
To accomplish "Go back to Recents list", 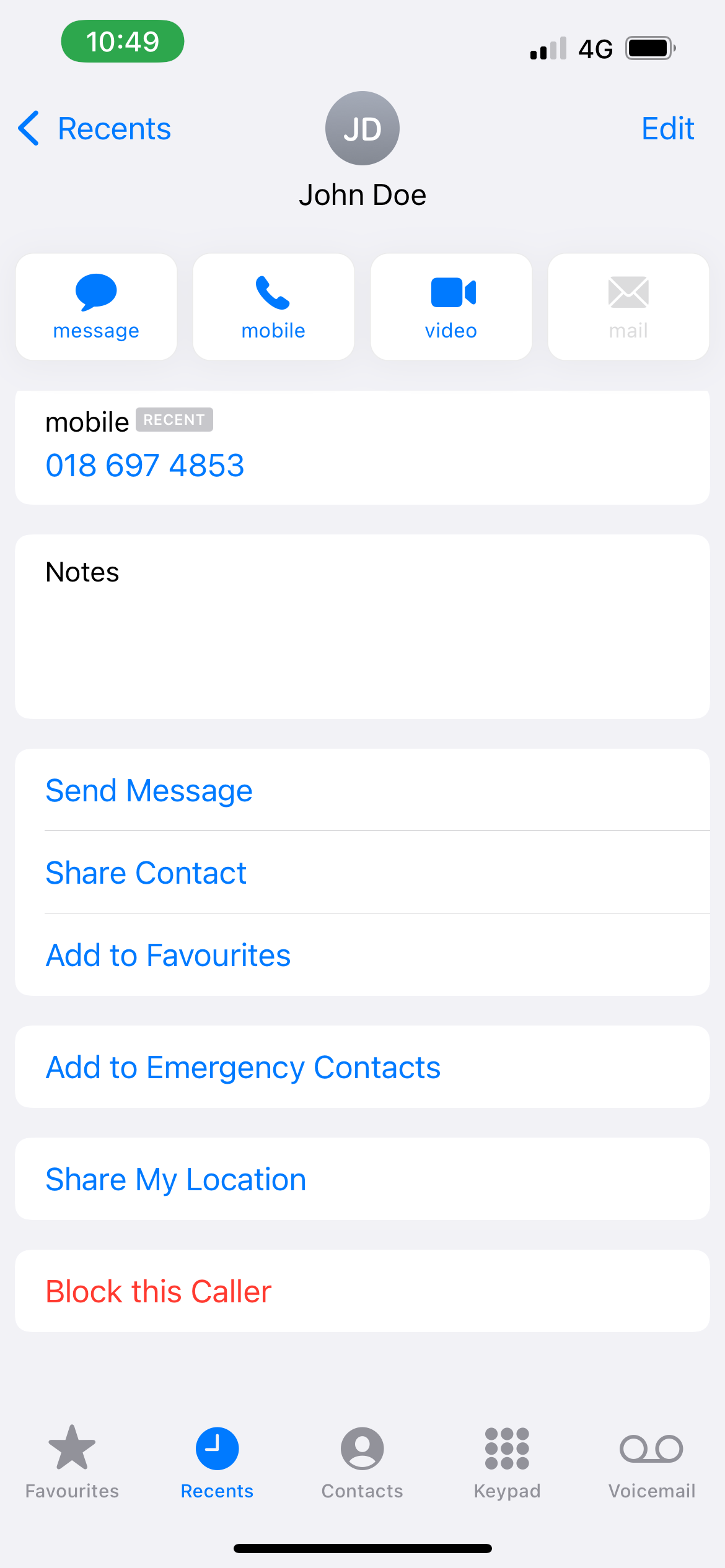I will click(x=95, y=129).
